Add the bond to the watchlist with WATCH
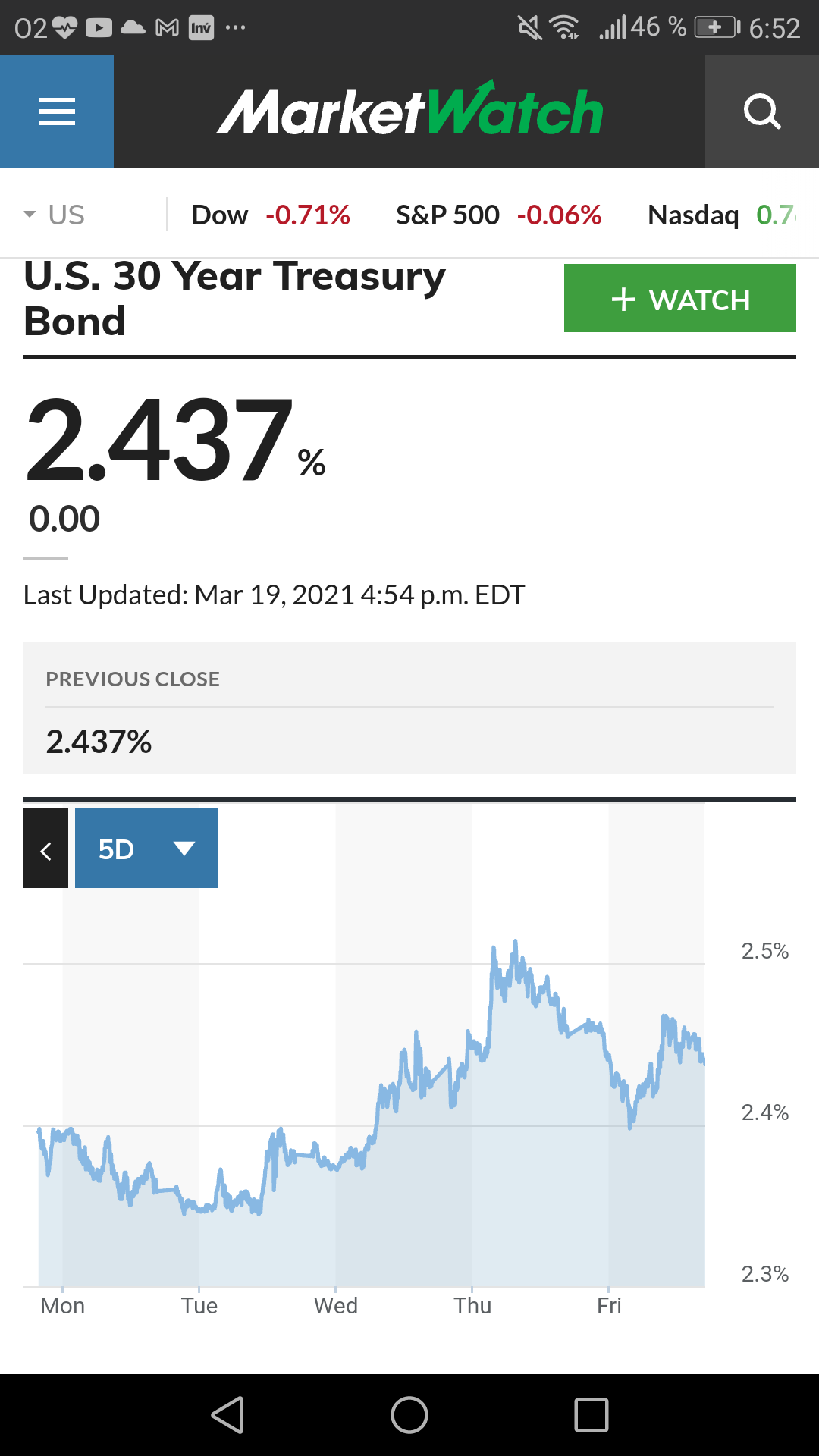The image size is (819, 1456). pyautogui.click(x=680, y=298)
